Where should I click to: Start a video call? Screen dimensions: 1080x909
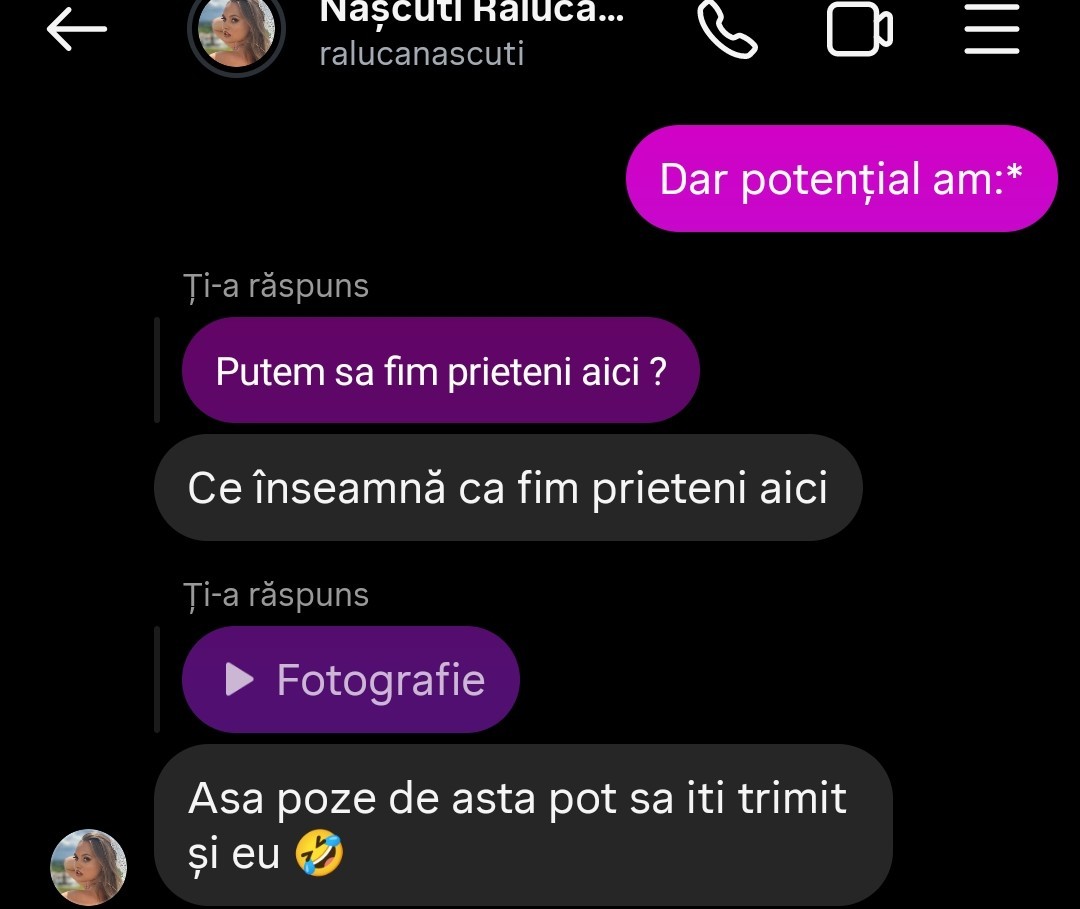pos(859,30)
